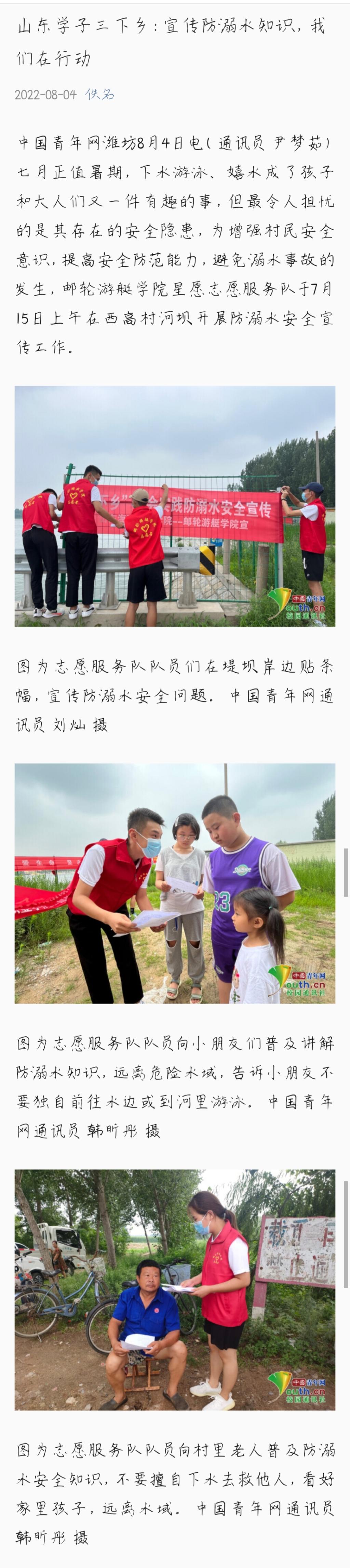This screenshot has width=350, height=1568.
Task: Open the author link 佚名
Action: tap(99, 94)
